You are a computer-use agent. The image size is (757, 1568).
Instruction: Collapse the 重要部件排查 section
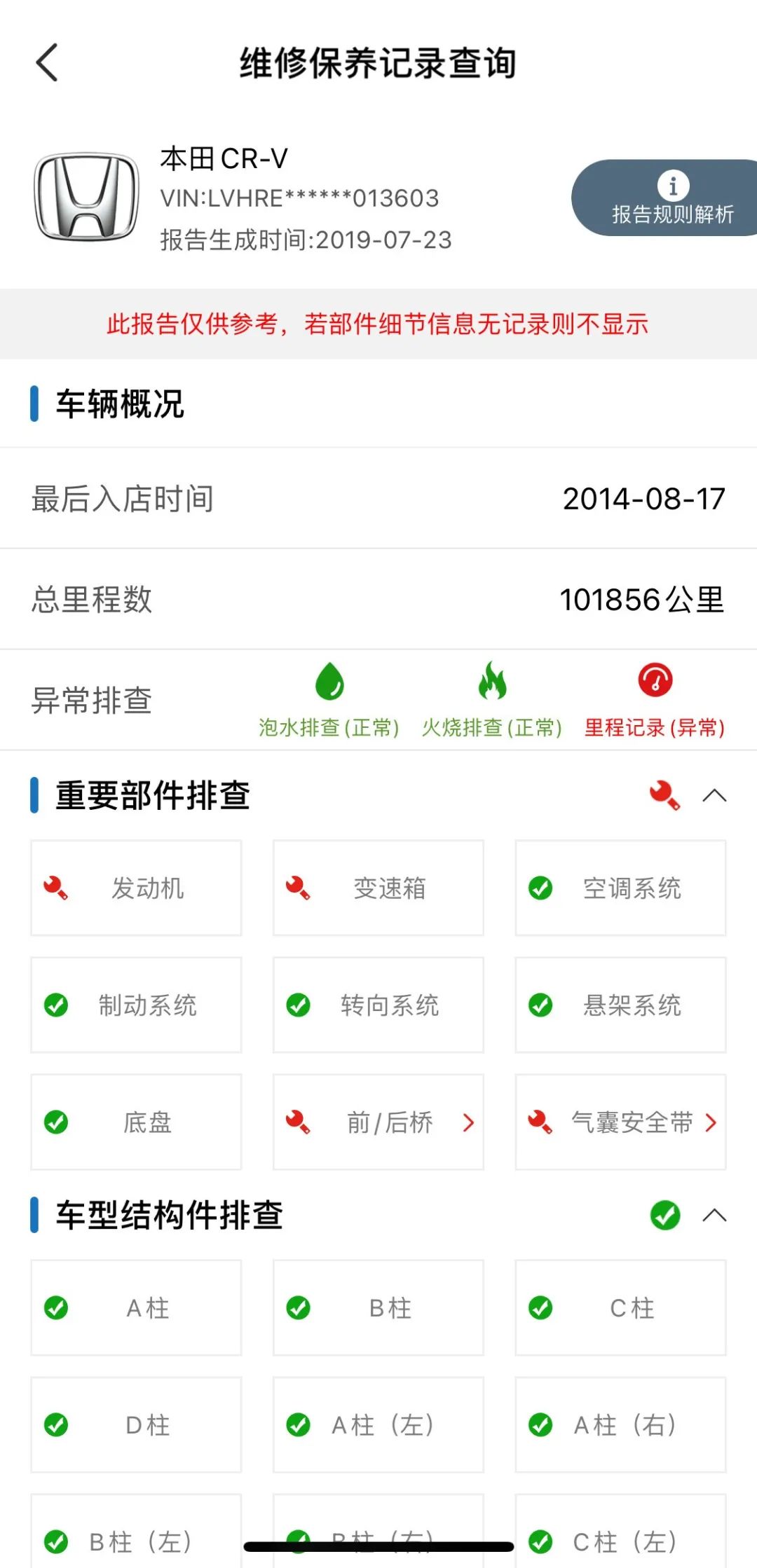715,797
